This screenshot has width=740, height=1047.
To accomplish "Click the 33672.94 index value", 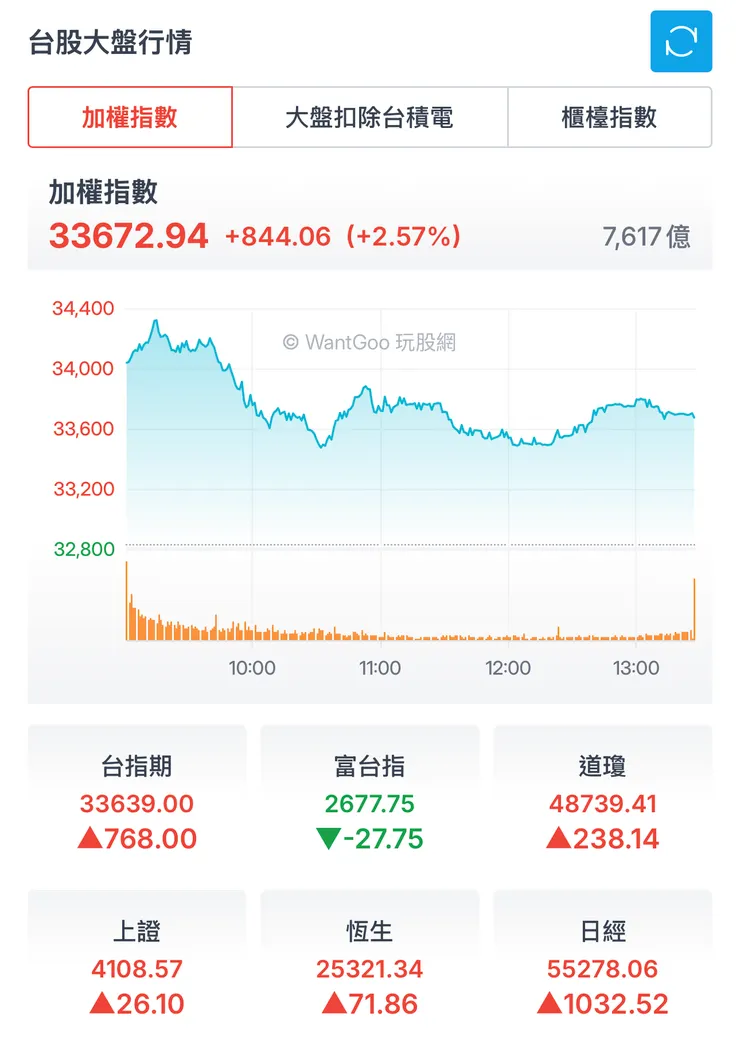I will click(129, 238).
